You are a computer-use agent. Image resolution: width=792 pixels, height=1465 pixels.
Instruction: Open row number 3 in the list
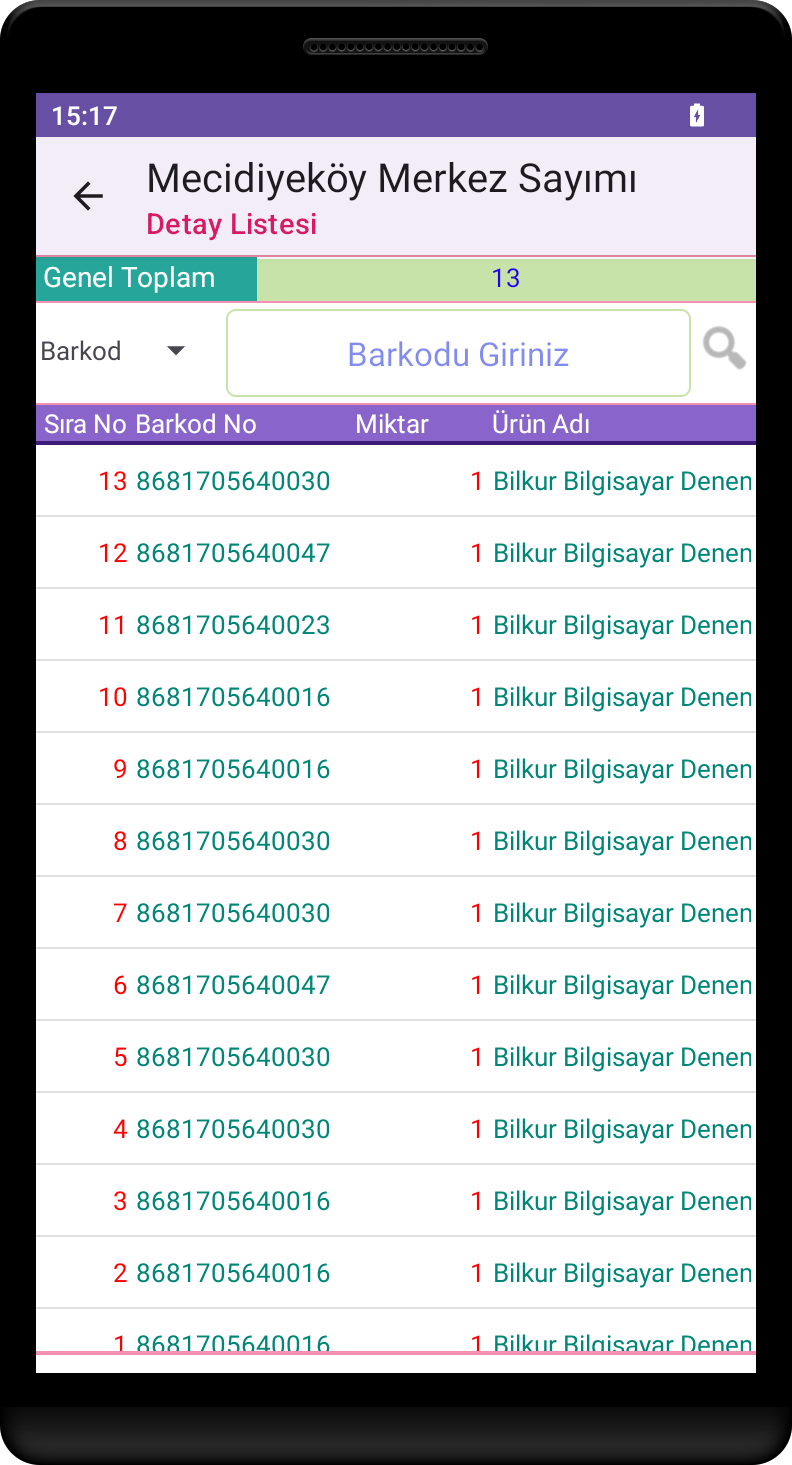(396, 1201)
